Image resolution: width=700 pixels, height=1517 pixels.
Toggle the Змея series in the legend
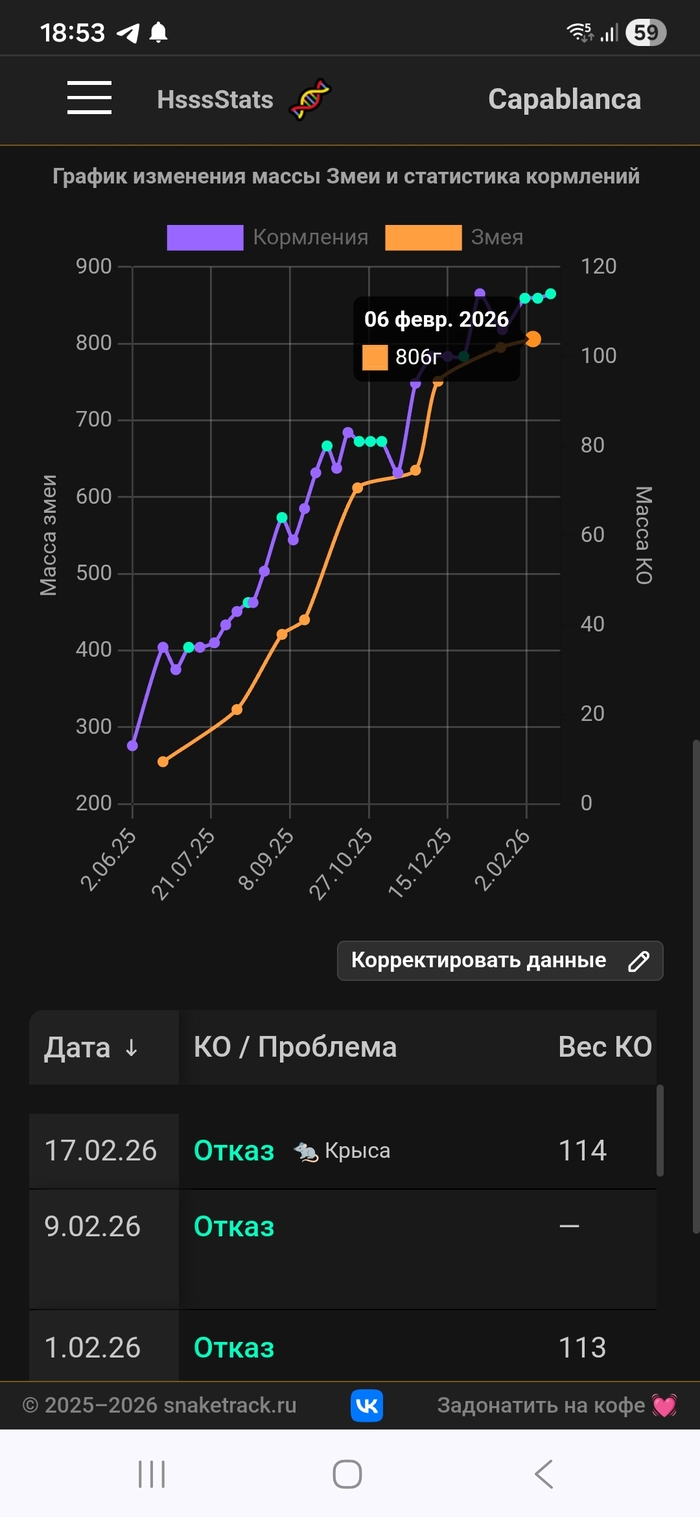[x=468, y=237]
